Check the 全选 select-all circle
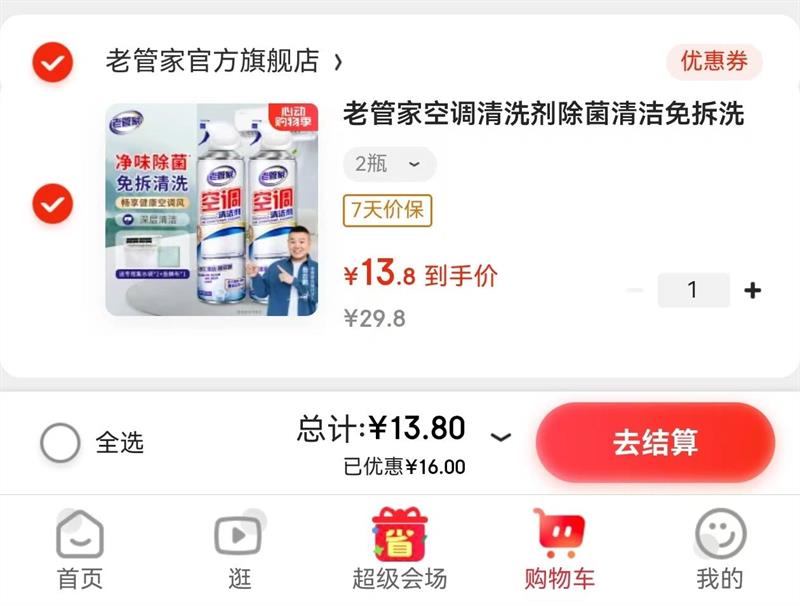 pyautogui.click(x=60, y=442)
